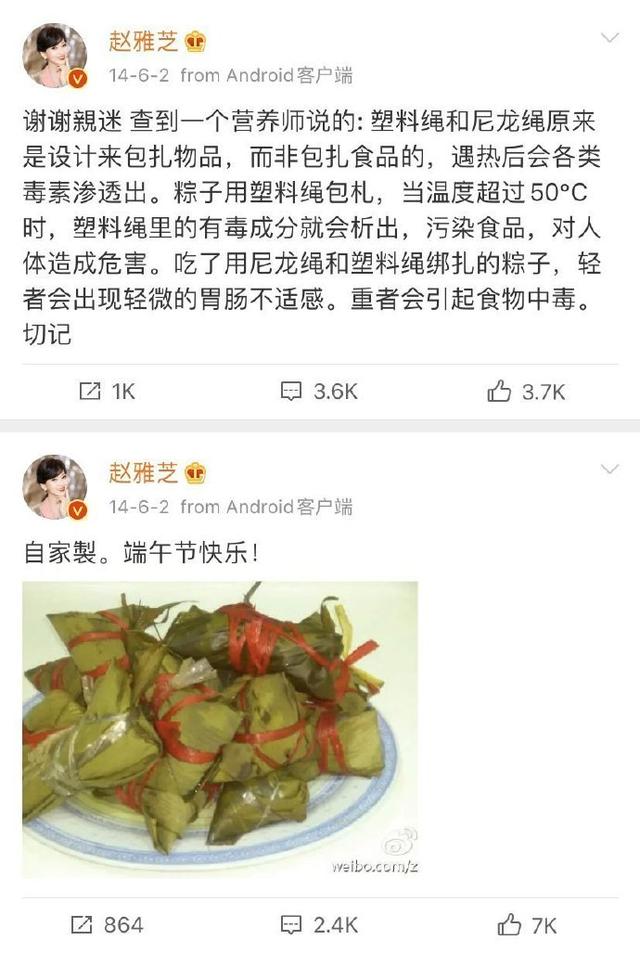
Task: Expand the chevron menu on the 自家製 post
Action: tap(609, 469)
